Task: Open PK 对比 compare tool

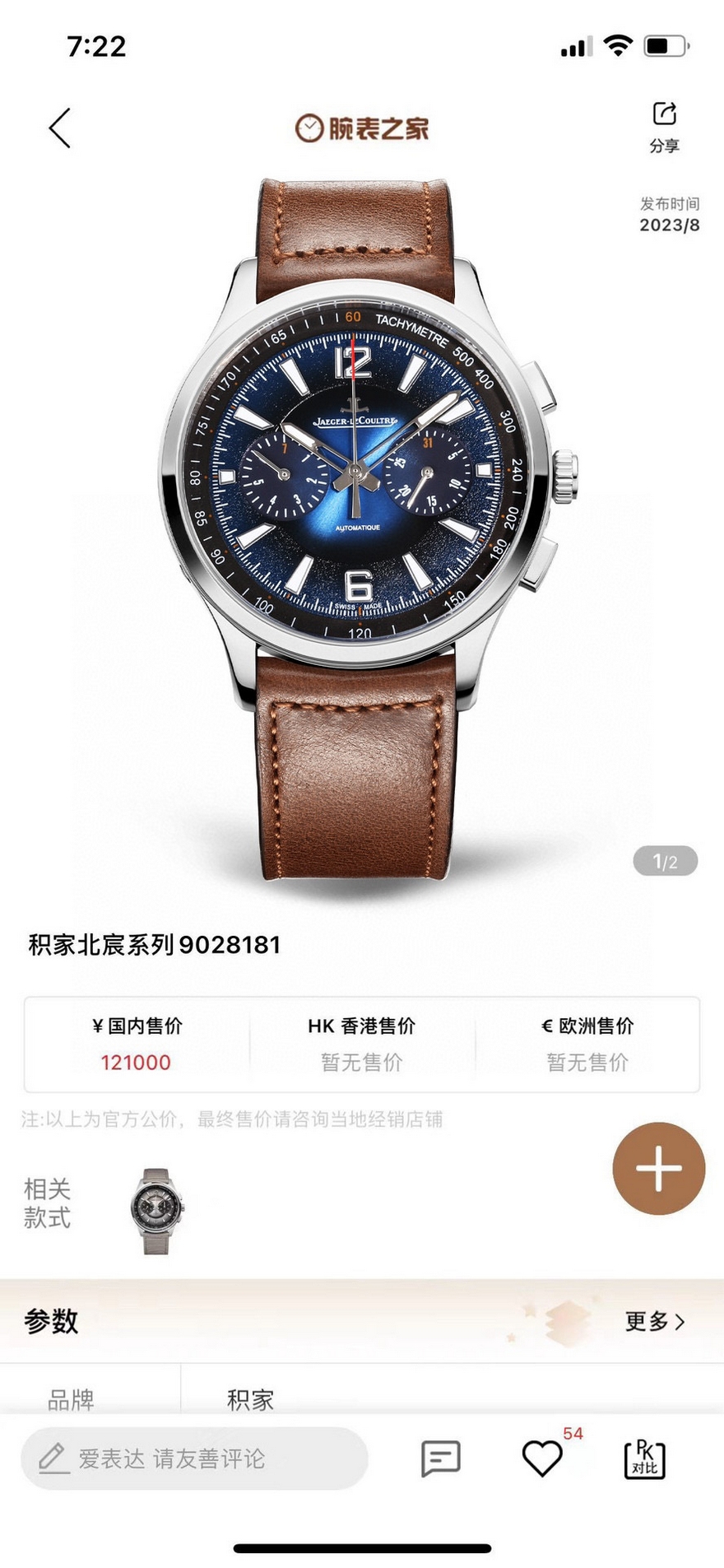Action: (x=644, y=1459)
